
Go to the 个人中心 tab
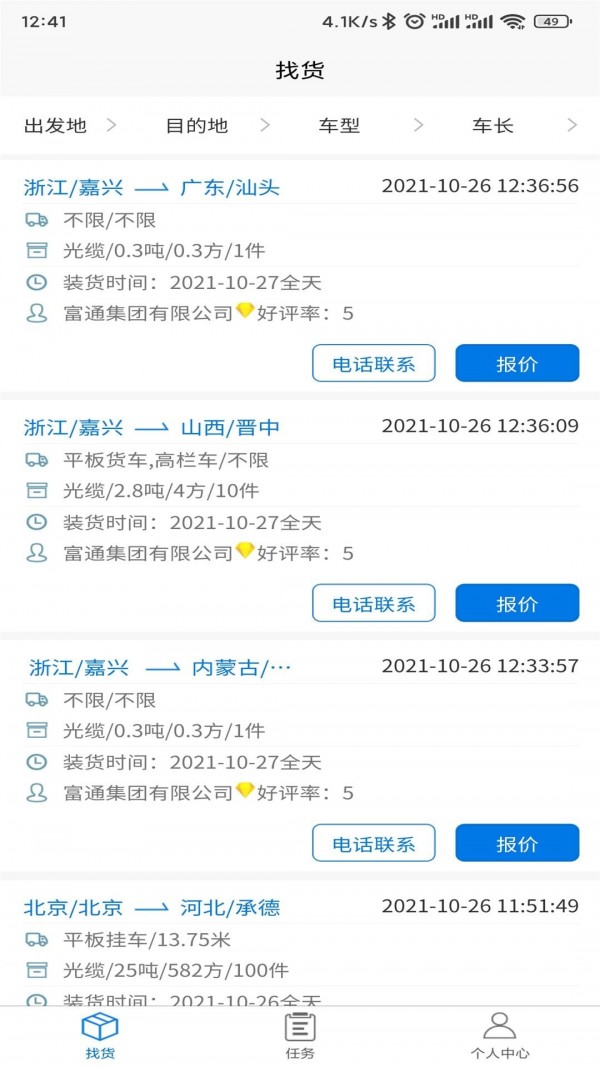(499, 1036)
